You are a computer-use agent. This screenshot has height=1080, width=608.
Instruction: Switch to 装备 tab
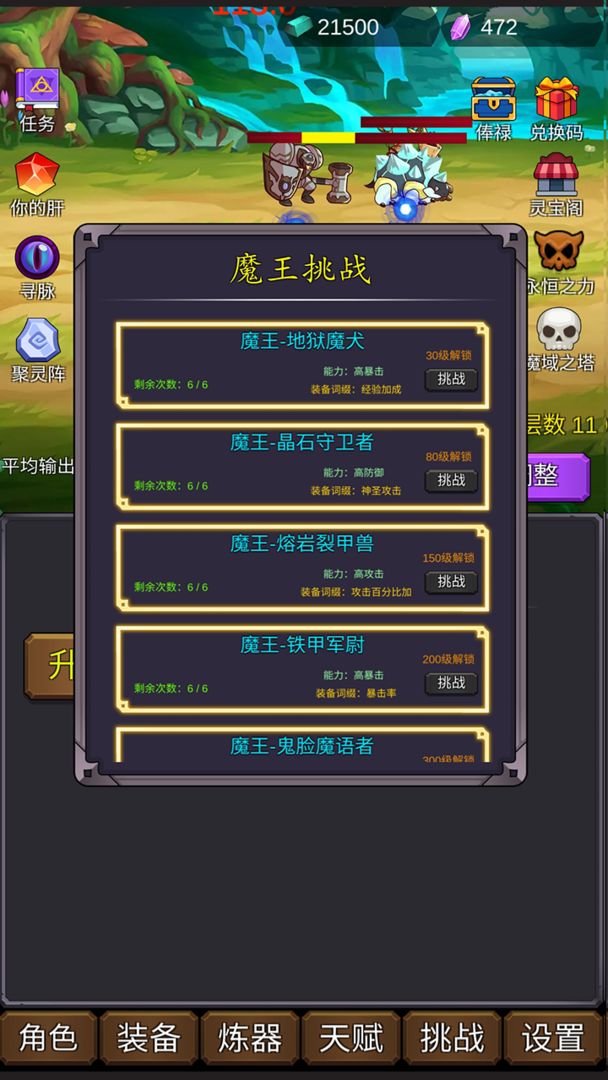(x=149, y=1038)
